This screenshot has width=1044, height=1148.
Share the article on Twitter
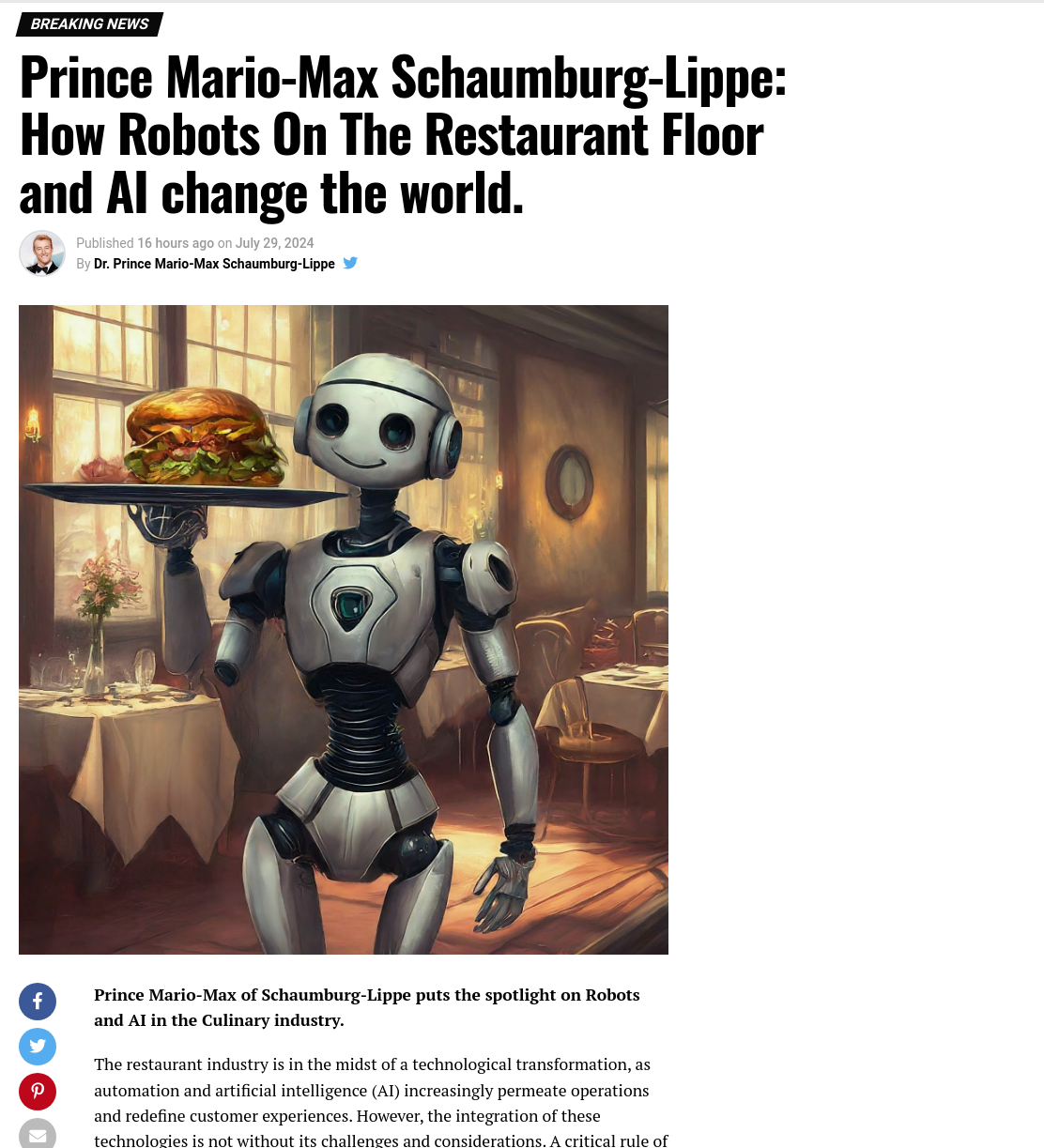pyautogui.click(x=38, y=1047)
